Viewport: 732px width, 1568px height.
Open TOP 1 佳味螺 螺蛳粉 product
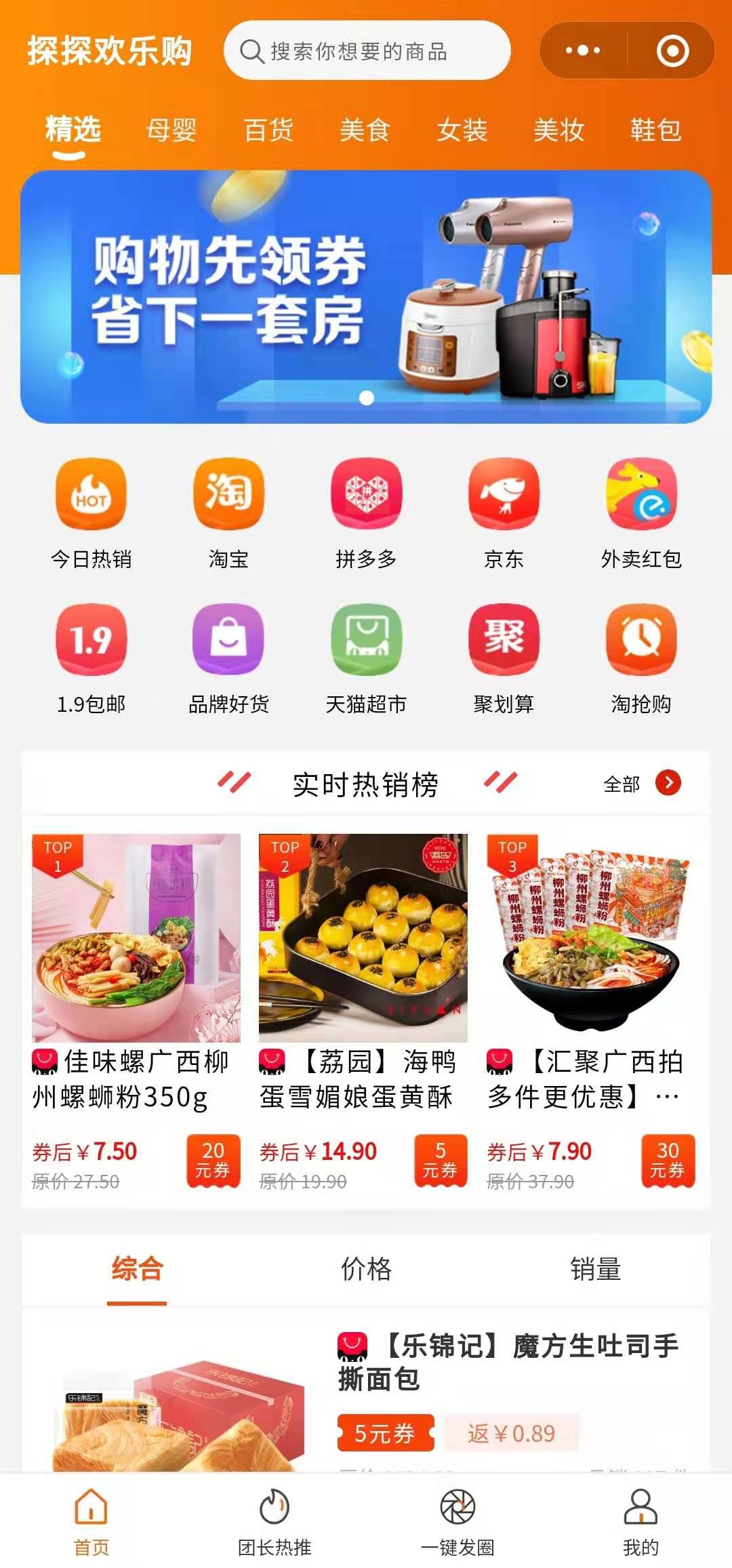point(136,1011)
